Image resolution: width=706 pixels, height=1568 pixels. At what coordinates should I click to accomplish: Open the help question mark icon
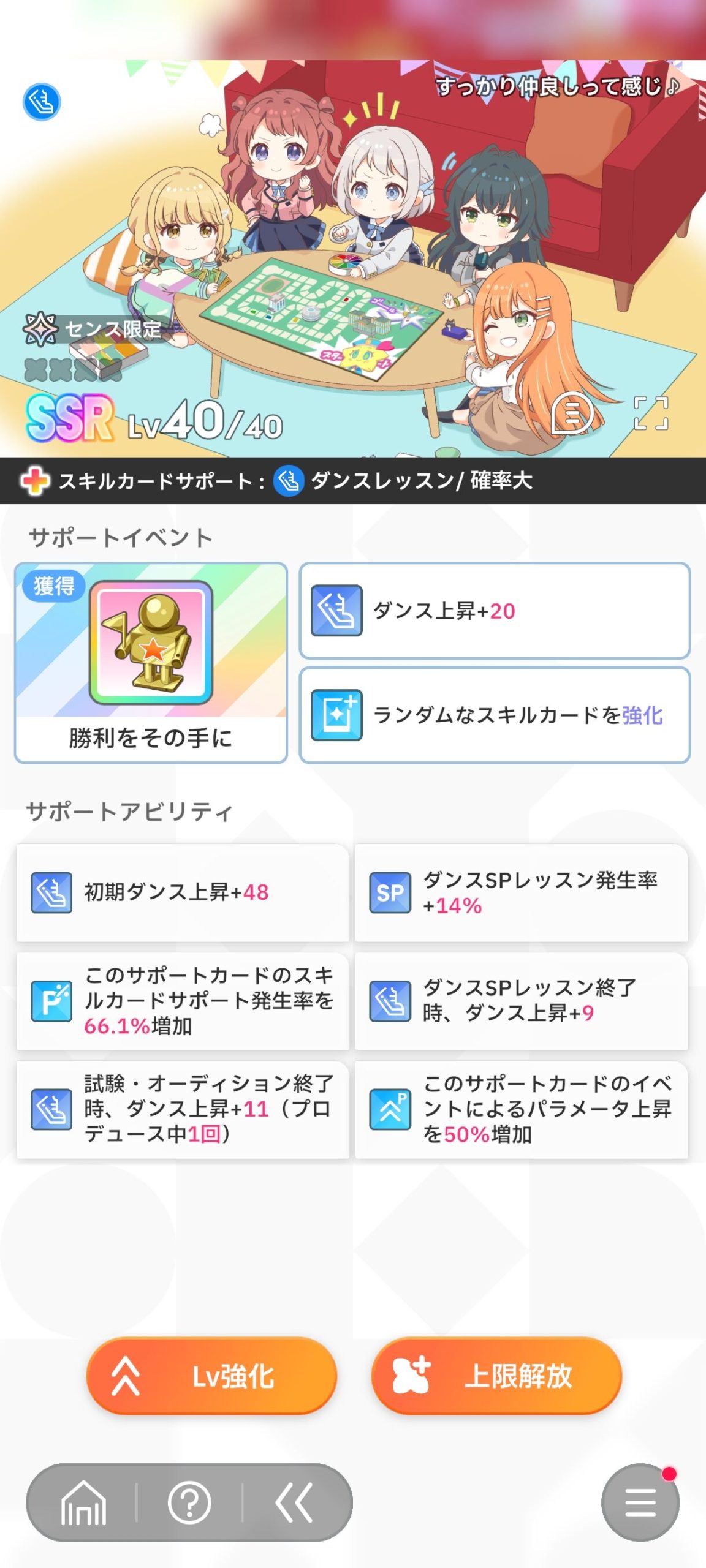[189, 1502]
